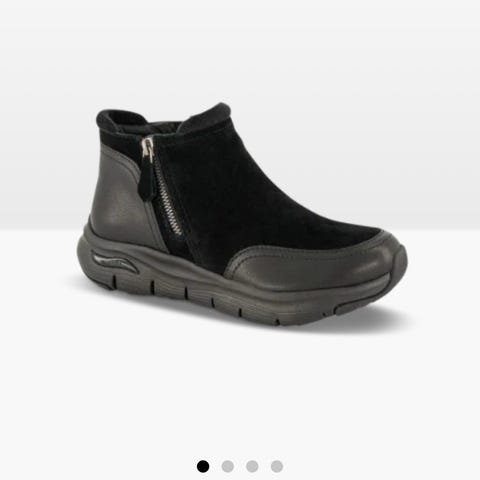Select the third carousel indicator dot
This screenshot has height=480, width=480.
pos(252,466)
